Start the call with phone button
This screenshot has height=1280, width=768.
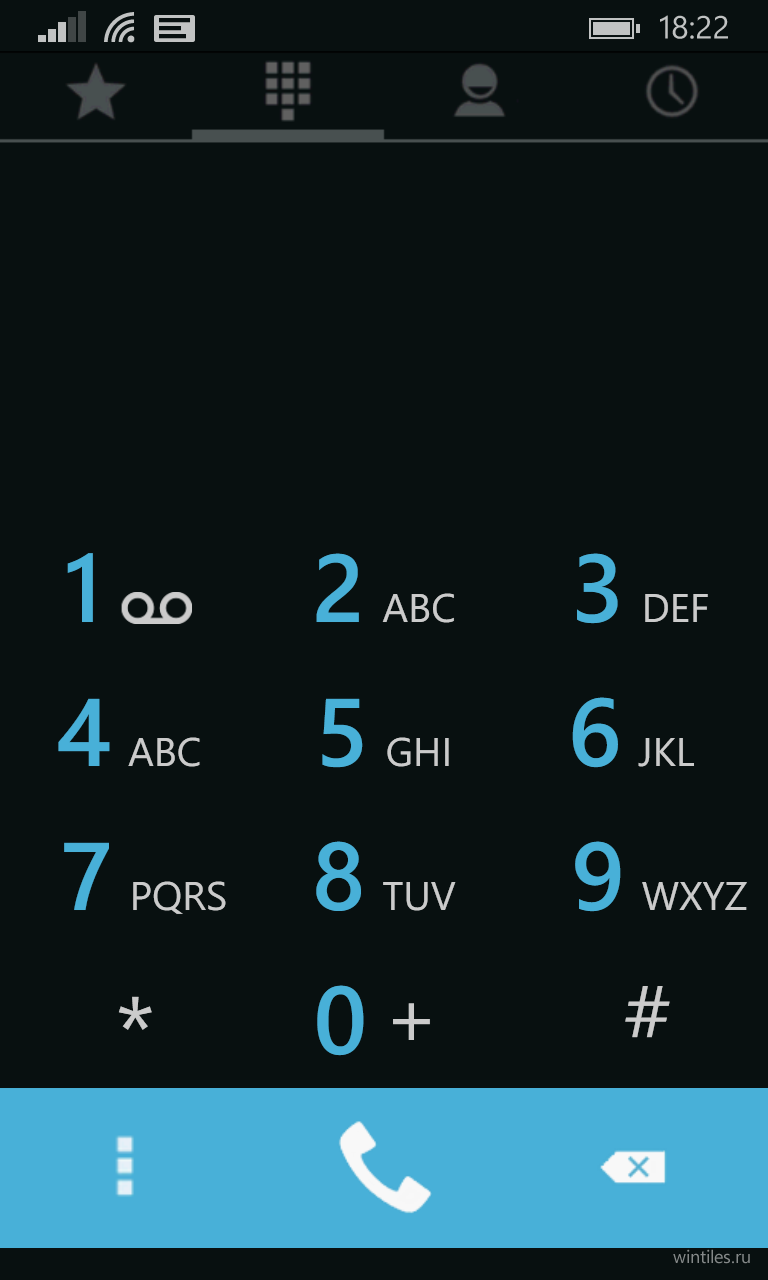click(384, 1167)
